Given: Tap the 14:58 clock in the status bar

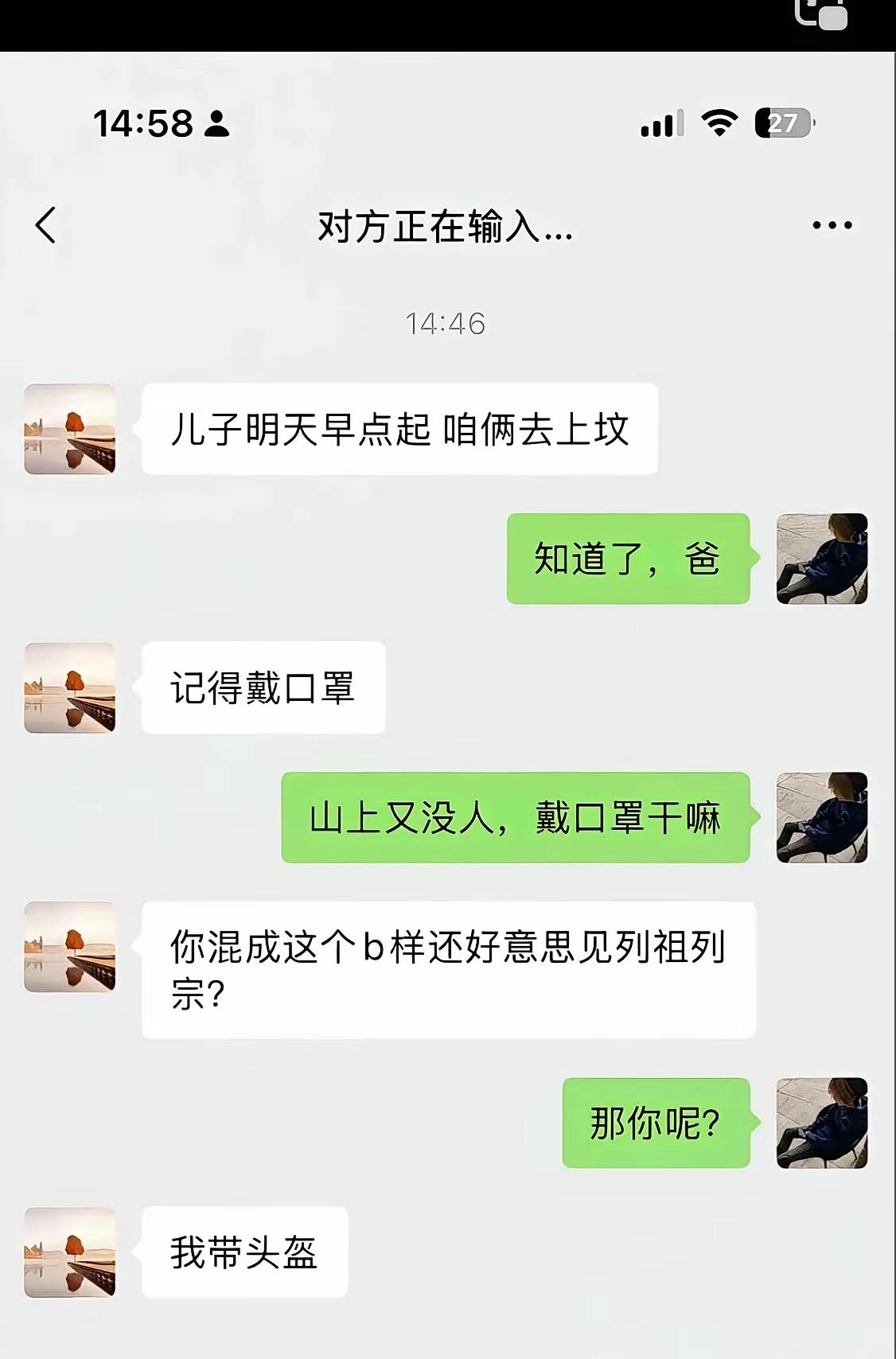Looking at the screenshot, I should coord(142,122).
